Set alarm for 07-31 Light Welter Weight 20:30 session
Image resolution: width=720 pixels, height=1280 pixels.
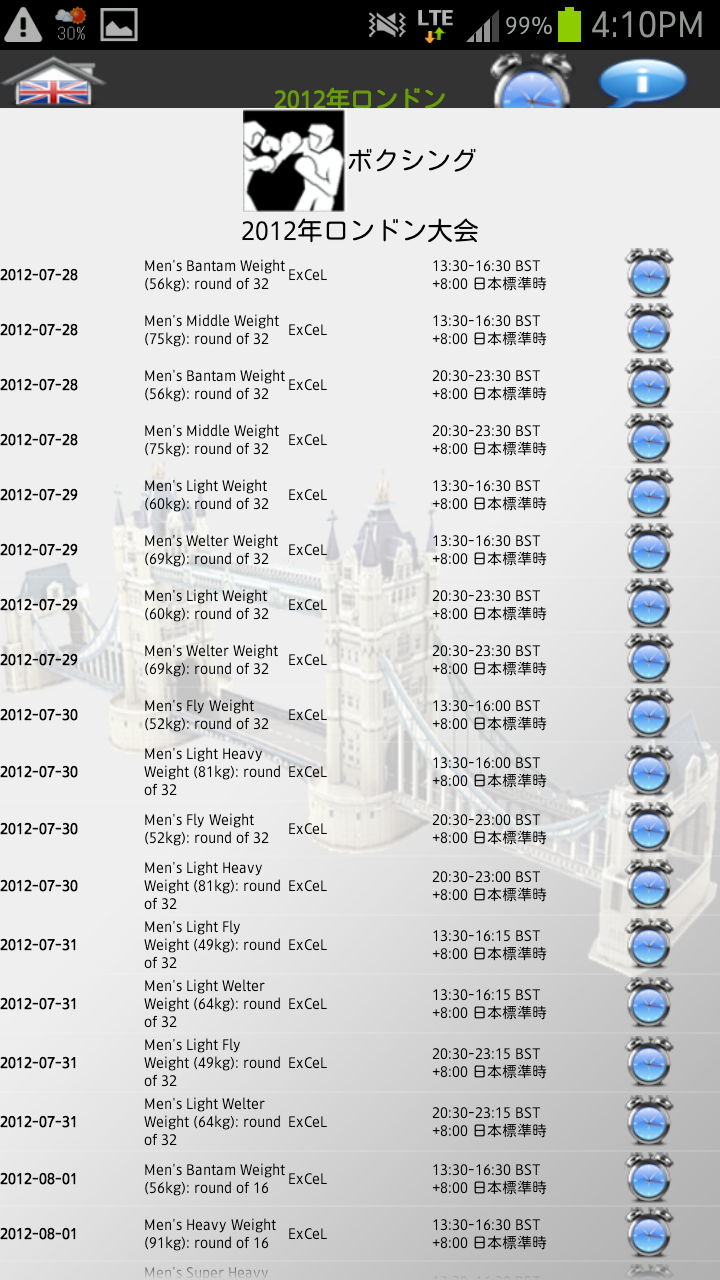649,1121
